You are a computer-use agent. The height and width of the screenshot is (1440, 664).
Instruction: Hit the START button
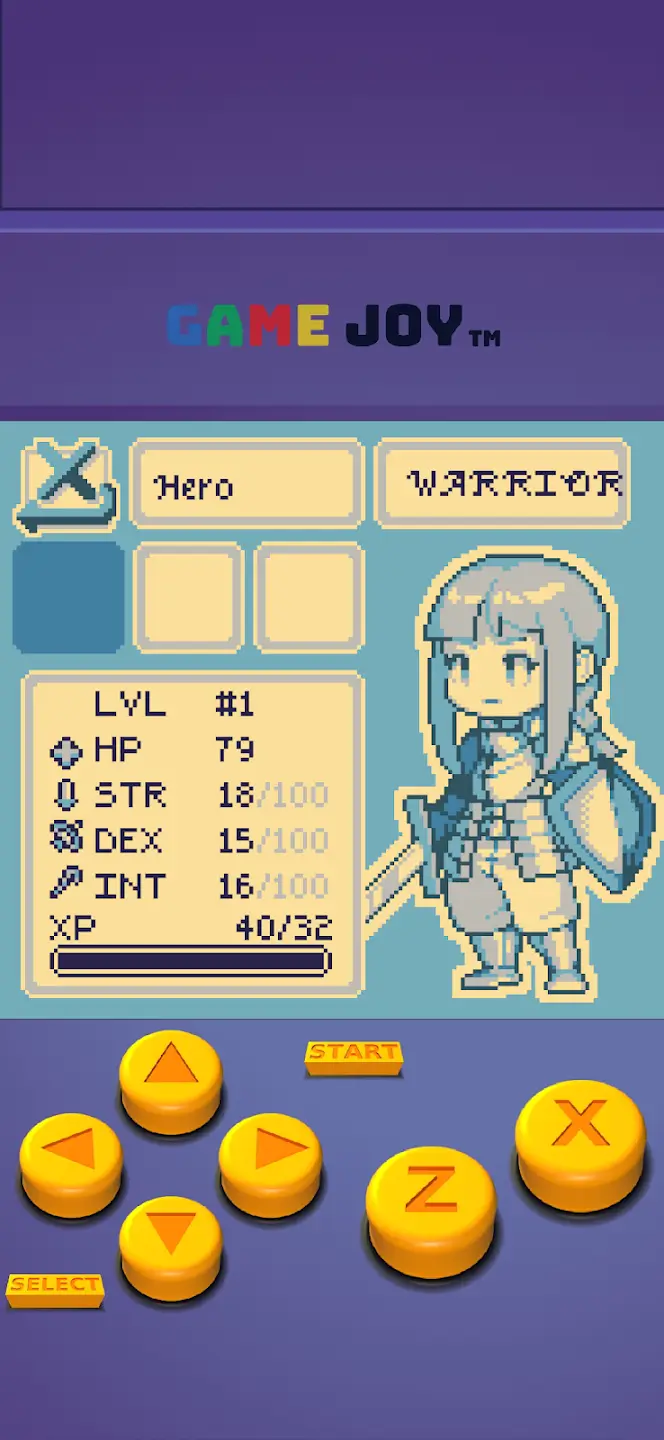(x=353, y=1058)
